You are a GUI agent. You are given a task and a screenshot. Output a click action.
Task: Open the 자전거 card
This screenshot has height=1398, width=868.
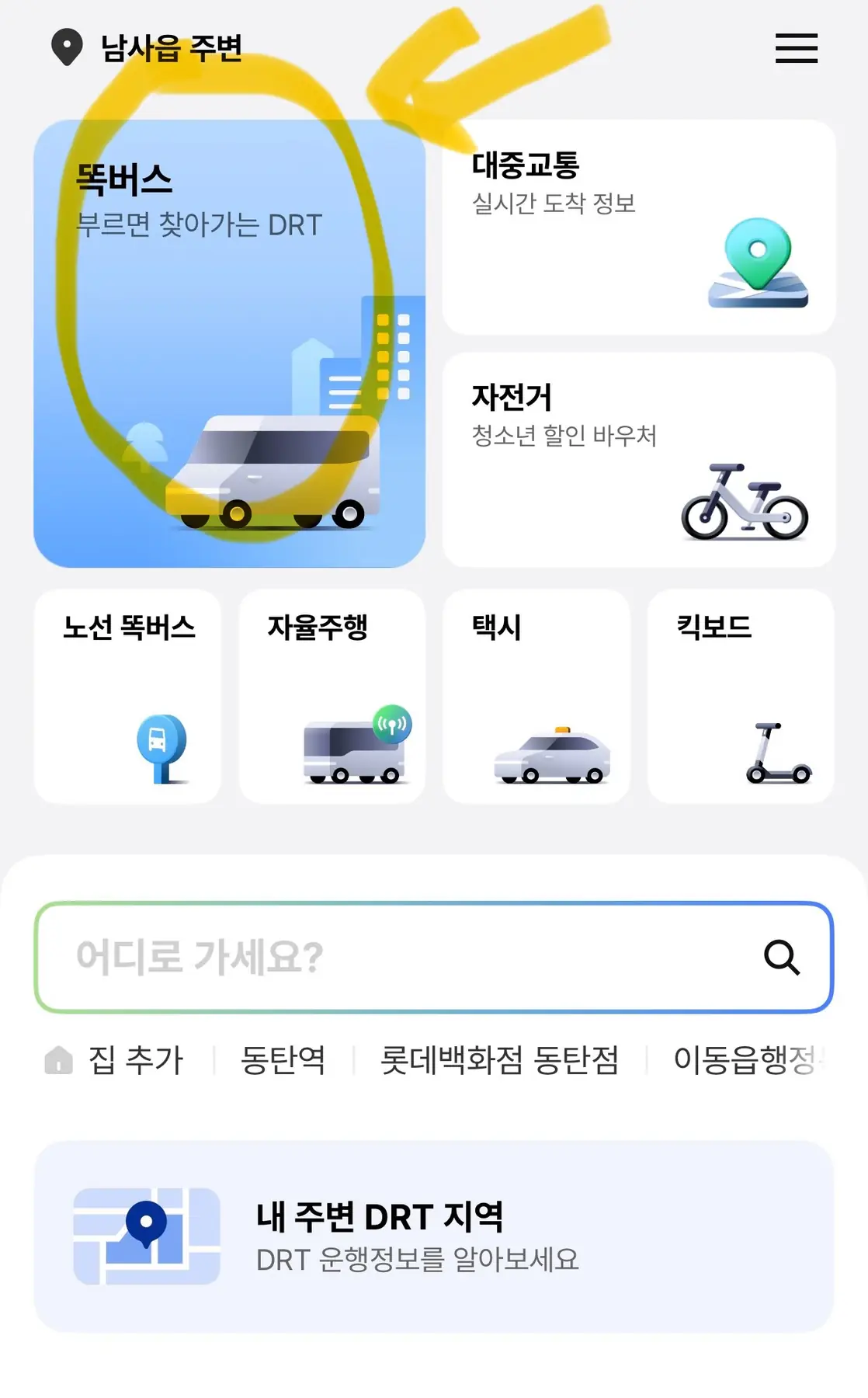pos(638,459)
